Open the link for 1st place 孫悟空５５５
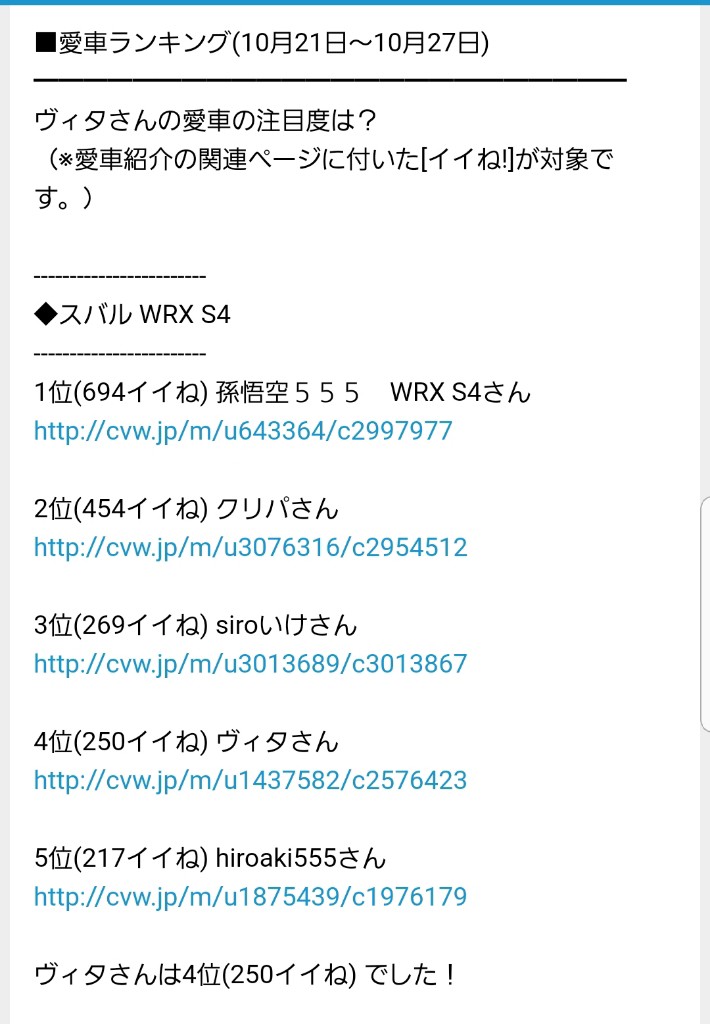This screenshot has height=1024, width=710. (243, 431)
